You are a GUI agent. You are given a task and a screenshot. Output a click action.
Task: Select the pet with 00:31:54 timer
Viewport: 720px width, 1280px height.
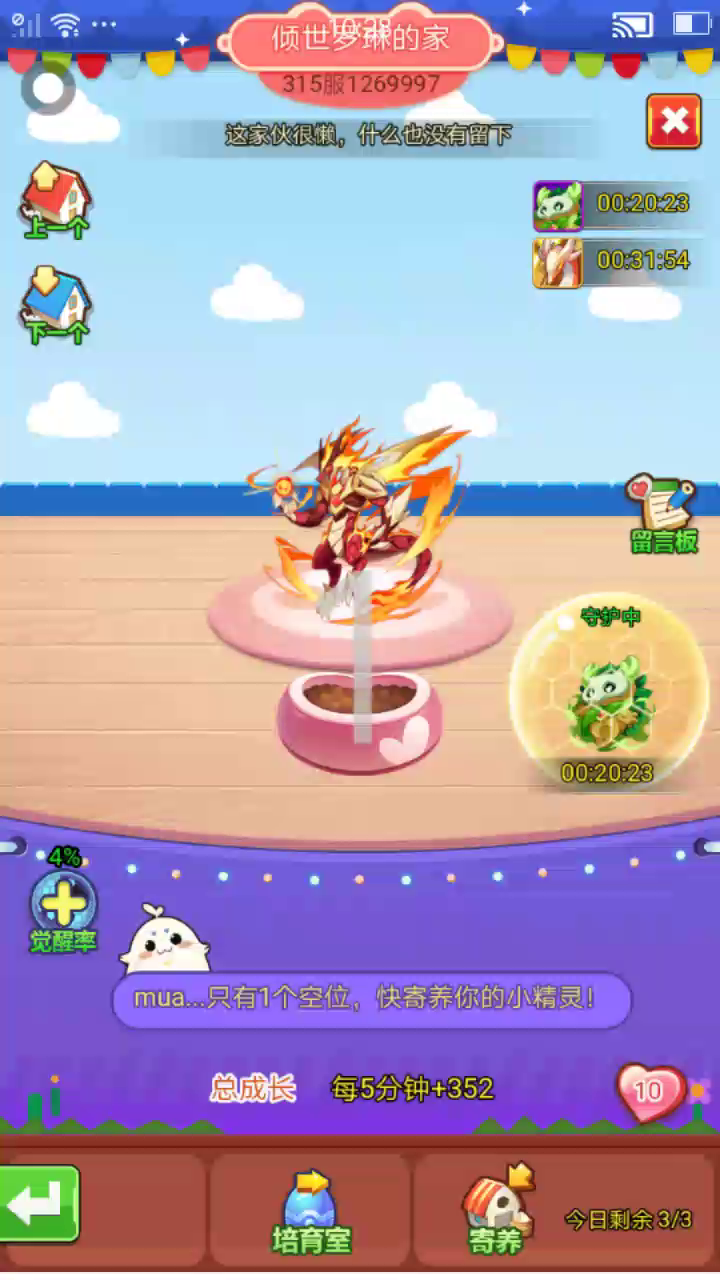558,263
